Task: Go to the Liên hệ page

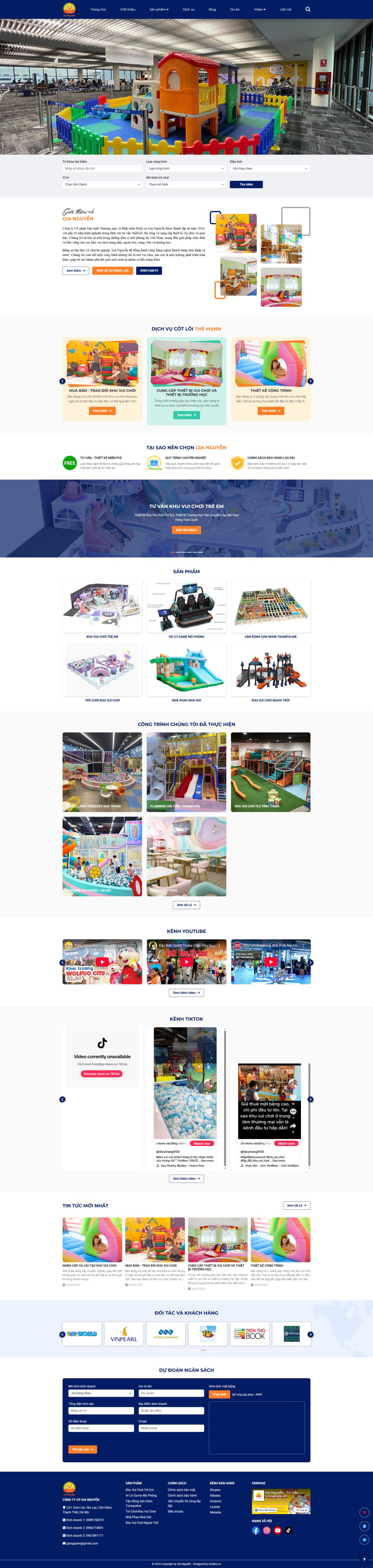Action: coord(285,9)
